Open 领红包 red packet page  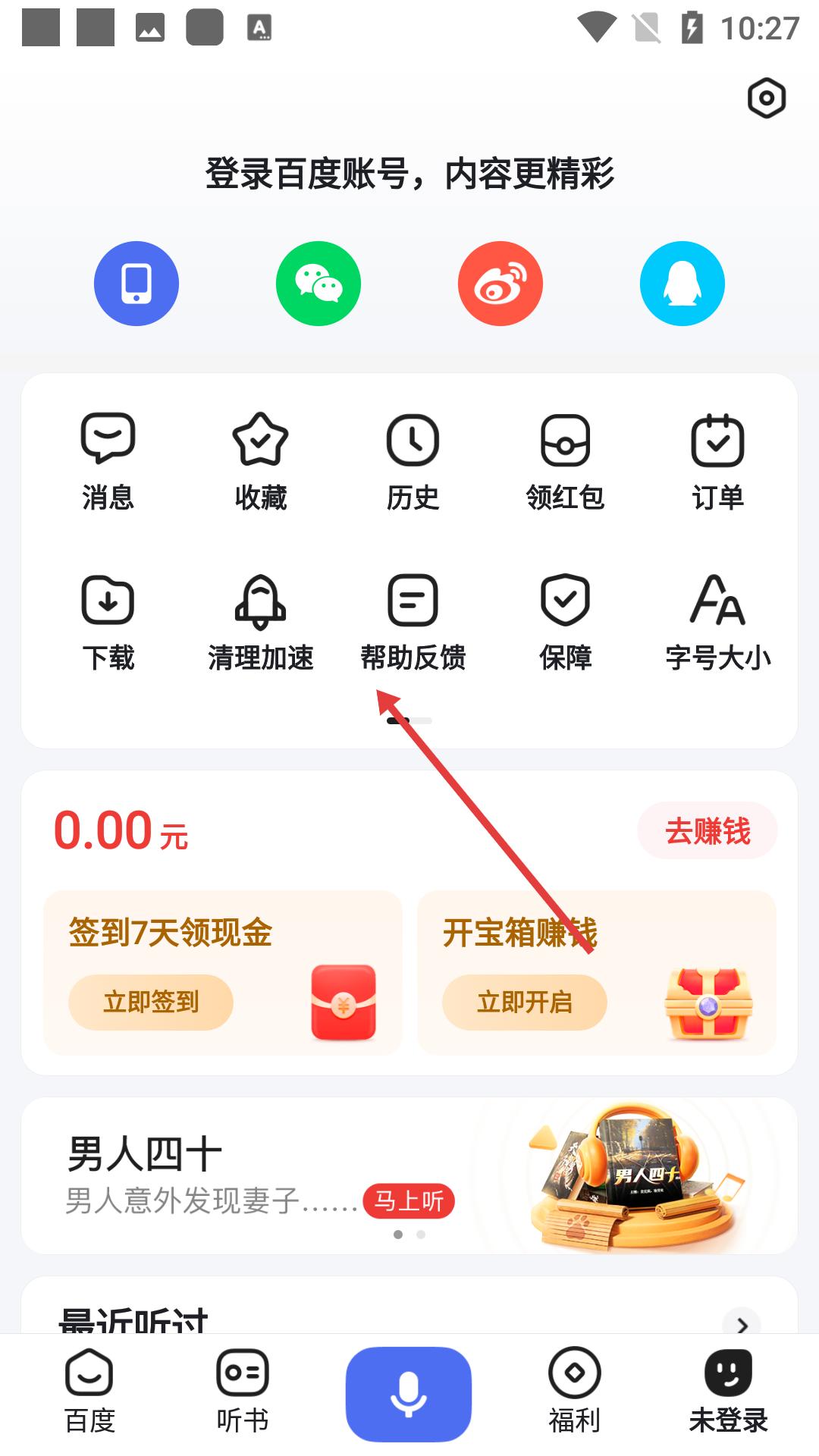565,460
